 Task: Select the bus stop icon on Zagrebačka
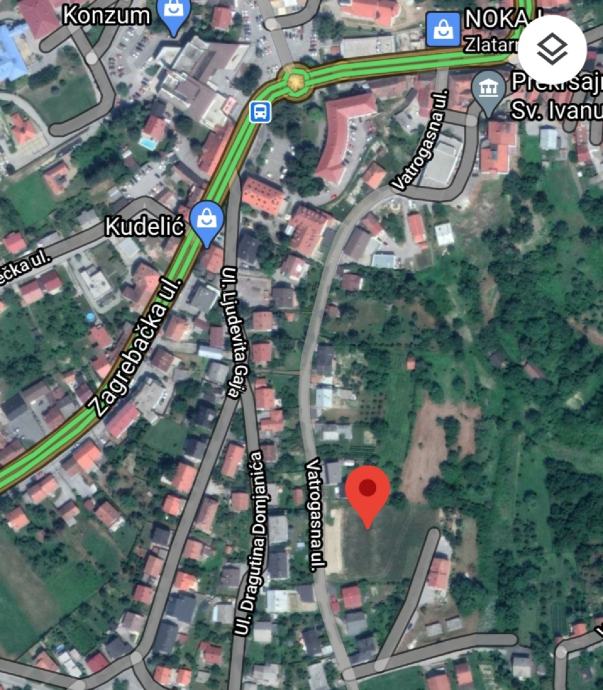tap(260, 111)
